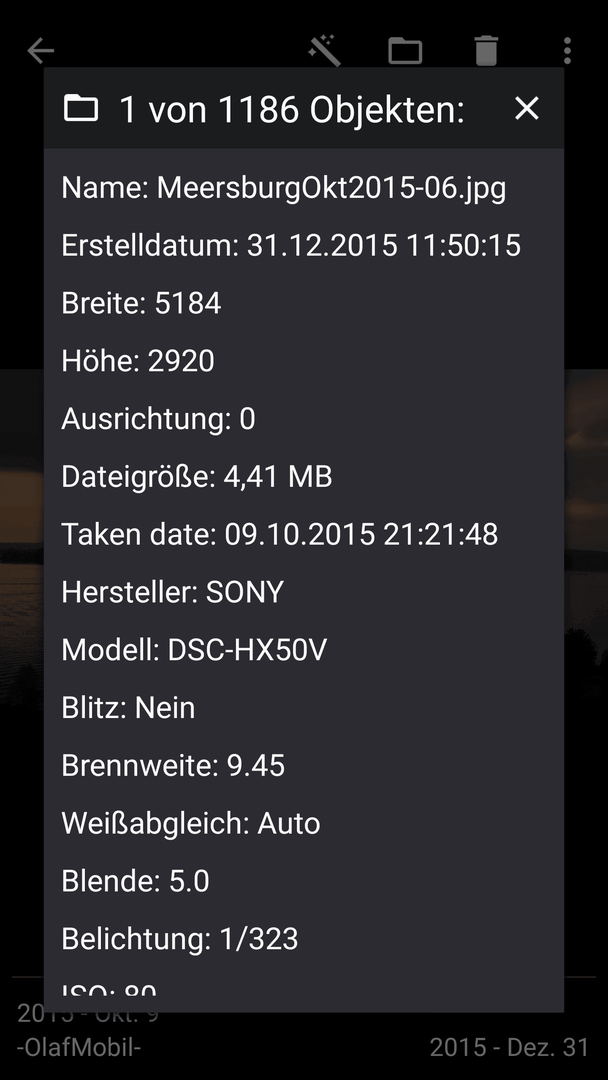Open the magic wand edit tool

coord(324,50)
